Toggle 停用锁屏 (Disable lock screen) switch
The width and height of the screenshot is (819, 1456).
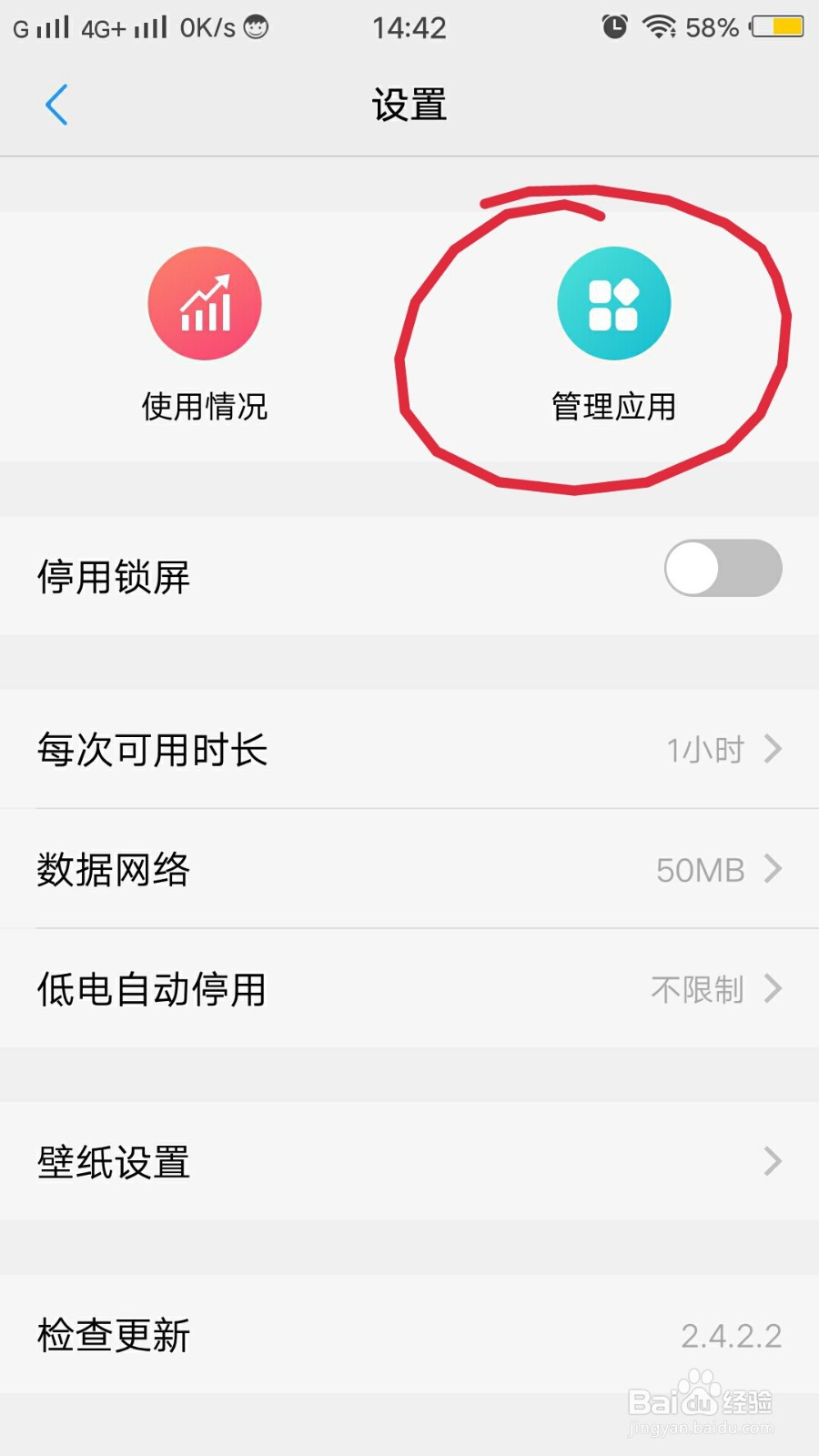pyautogui.click(x=721, y=568)
